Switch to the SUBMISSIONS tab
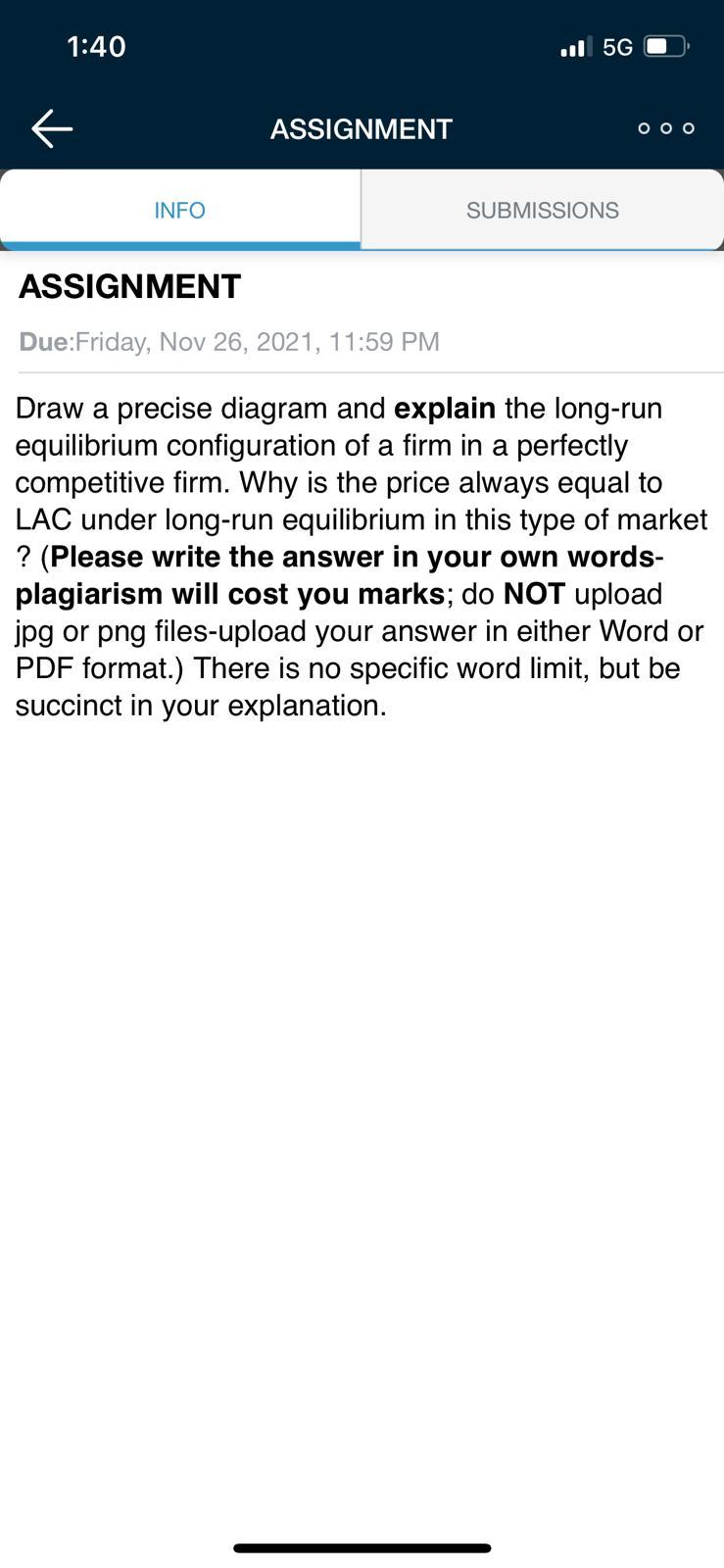The image size is (724, 1568). (542, 210)
